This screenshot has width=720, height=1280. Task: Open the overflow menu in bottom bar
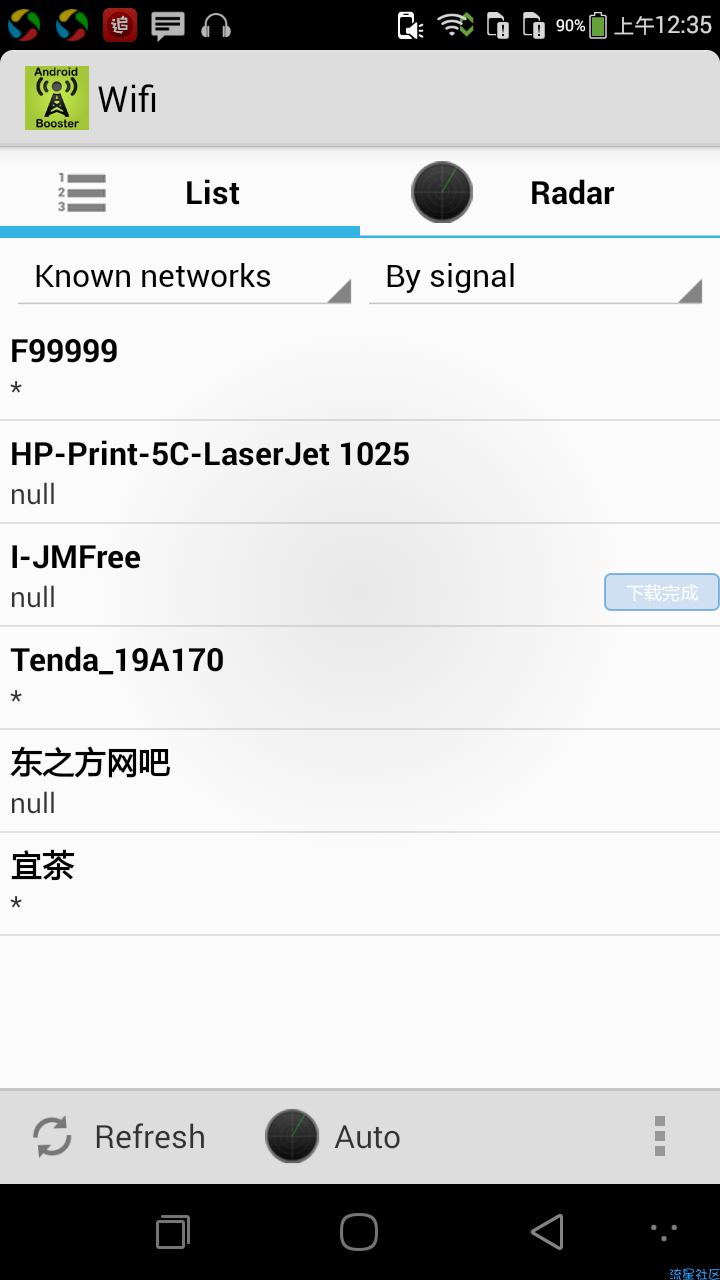660,1137
